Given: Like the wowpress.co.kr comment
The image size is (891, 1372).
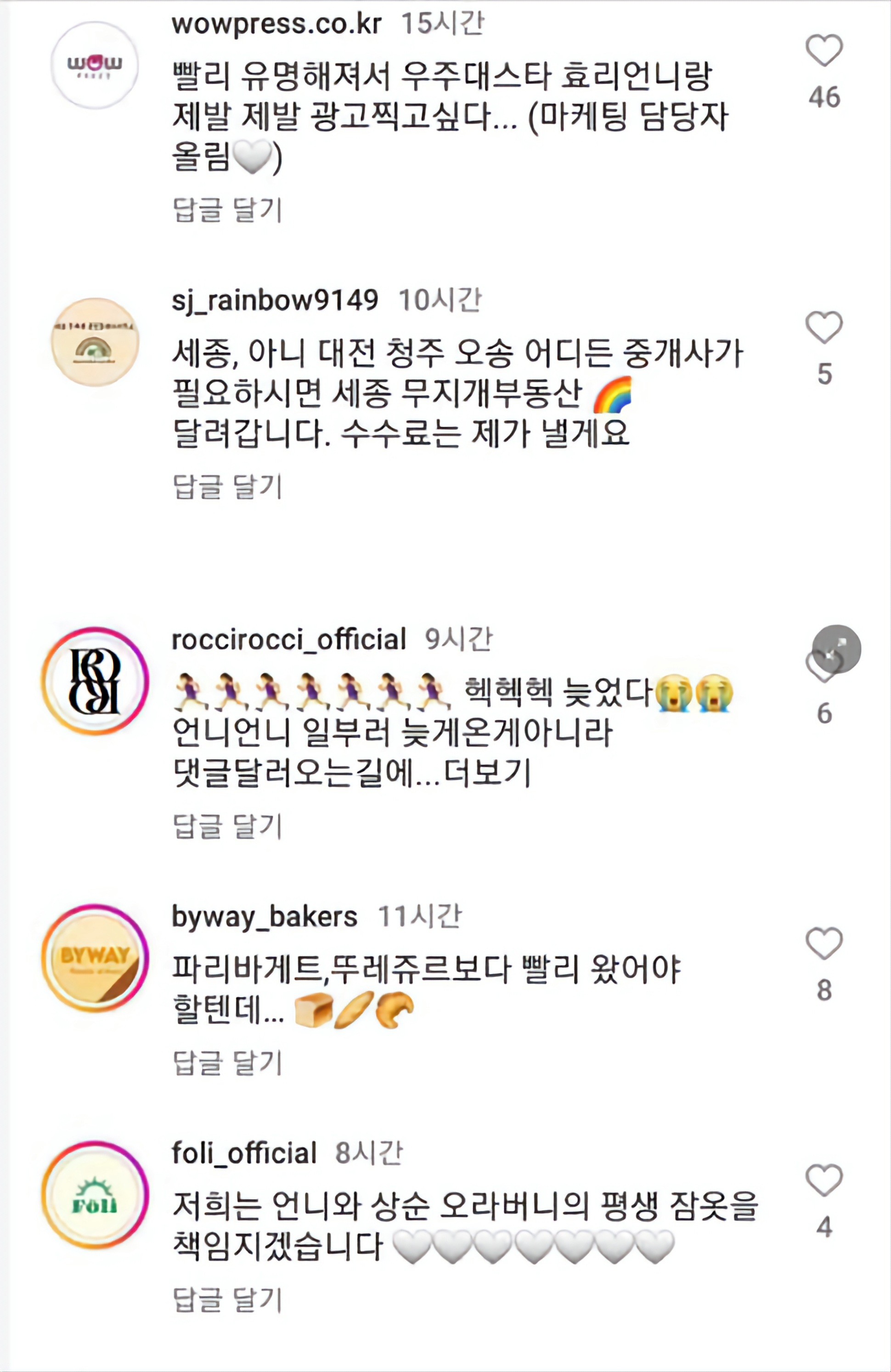Looking at the screenshot, I should point(823,51).
